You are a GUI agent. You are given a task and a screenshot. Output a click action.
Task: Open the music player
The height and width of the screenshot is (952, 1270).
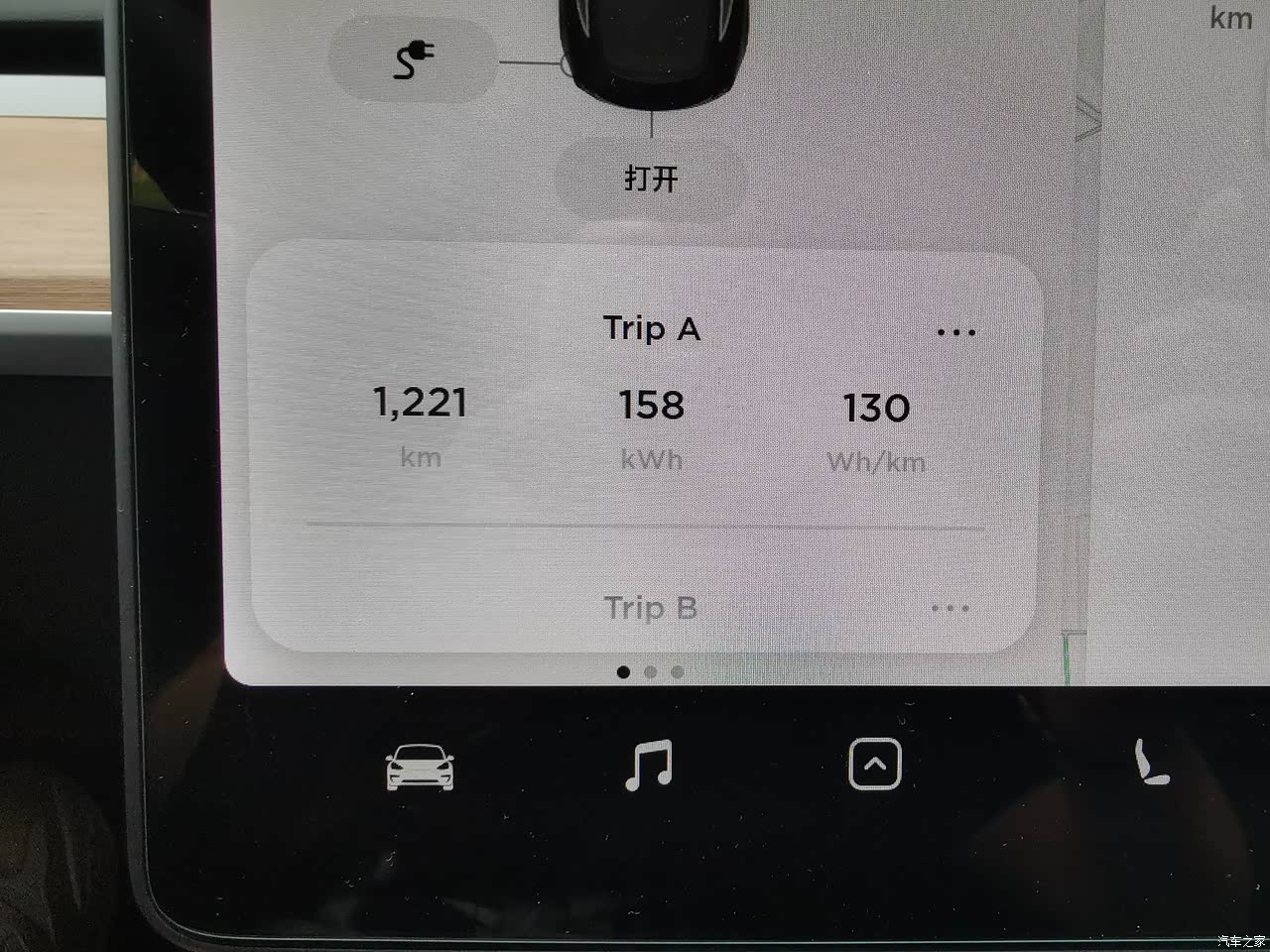click(x=649, y=766)
